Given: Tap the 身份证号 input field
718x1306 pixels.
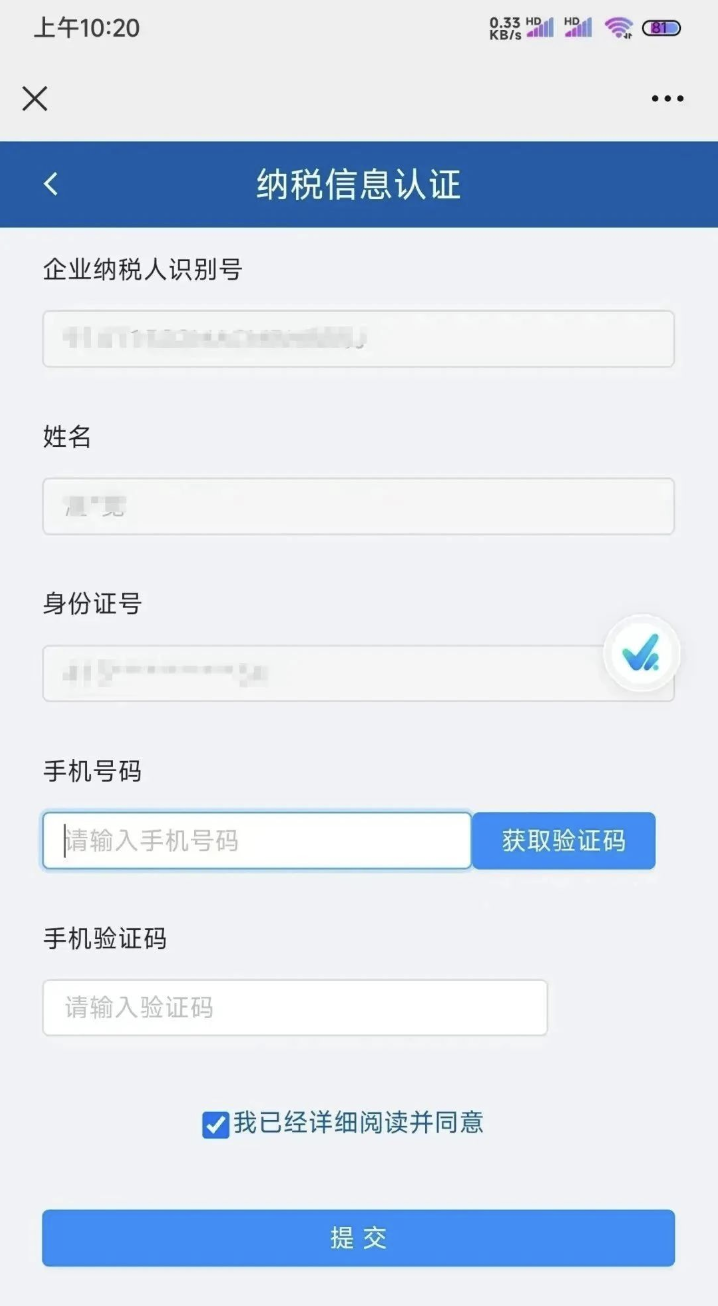Looking at the screenshot, I should pos(320,673).
